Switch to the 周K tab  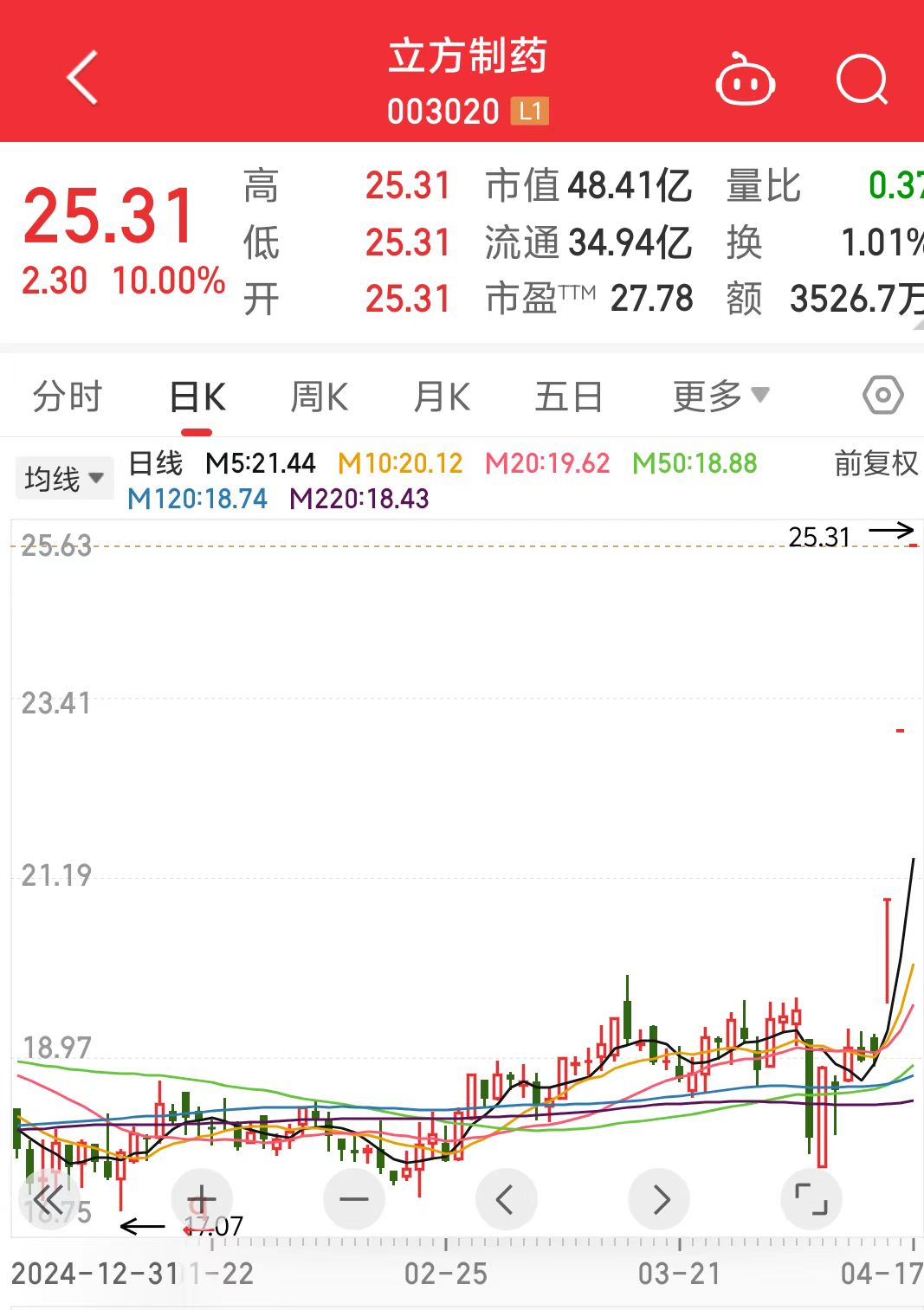point(319,397)
